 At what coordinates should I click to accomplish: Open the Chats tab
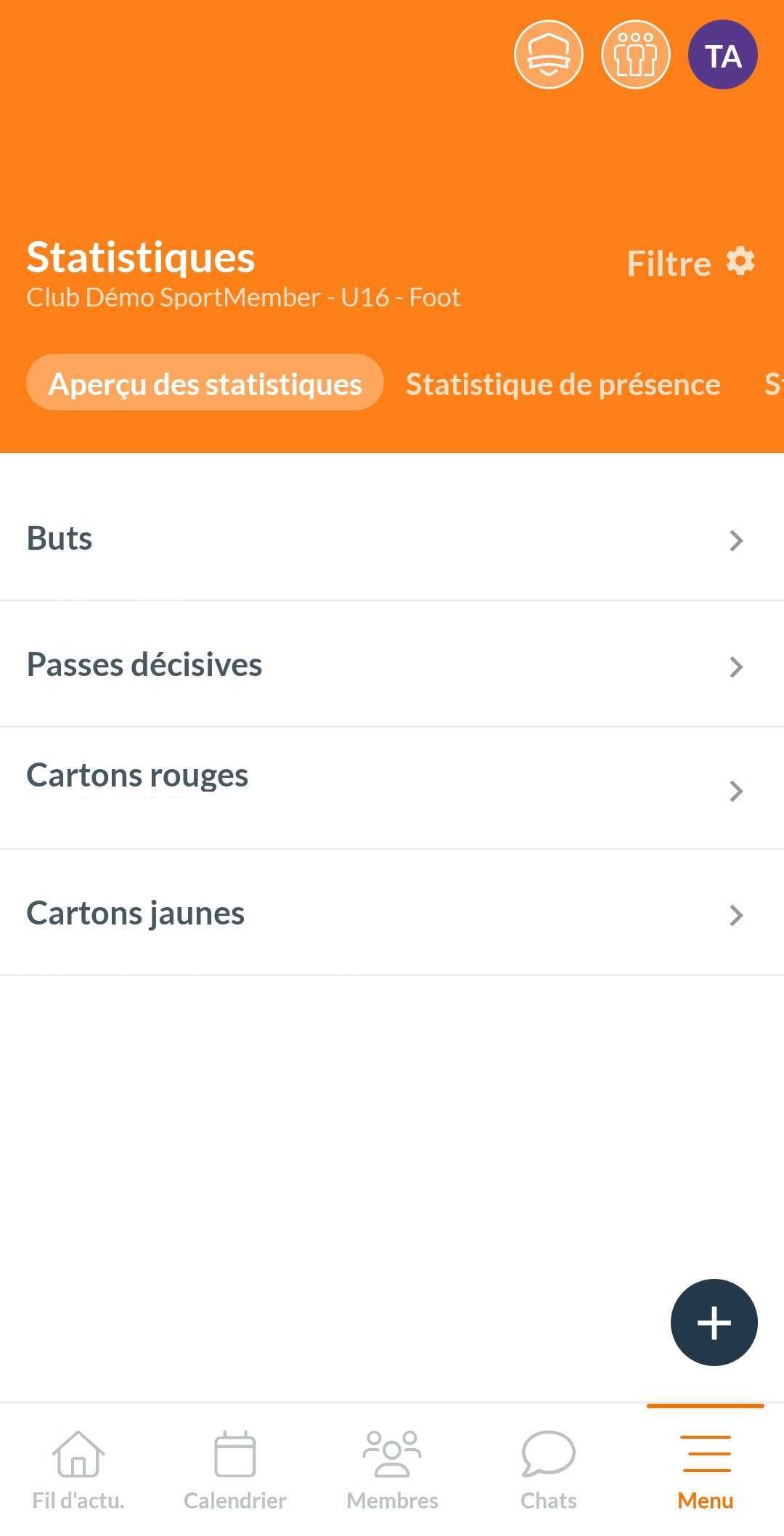(x=549, y=1470)
